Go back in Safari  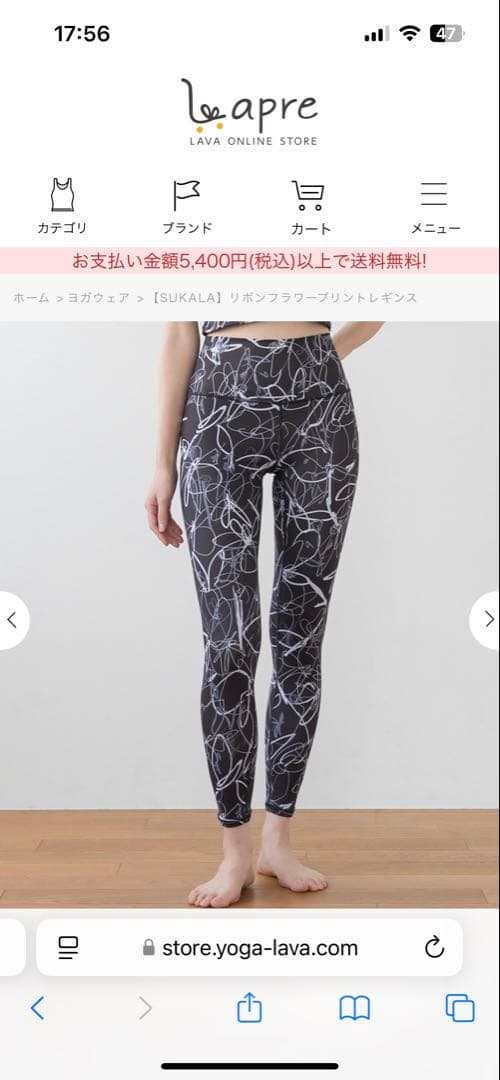click(x=38, y=1008)
